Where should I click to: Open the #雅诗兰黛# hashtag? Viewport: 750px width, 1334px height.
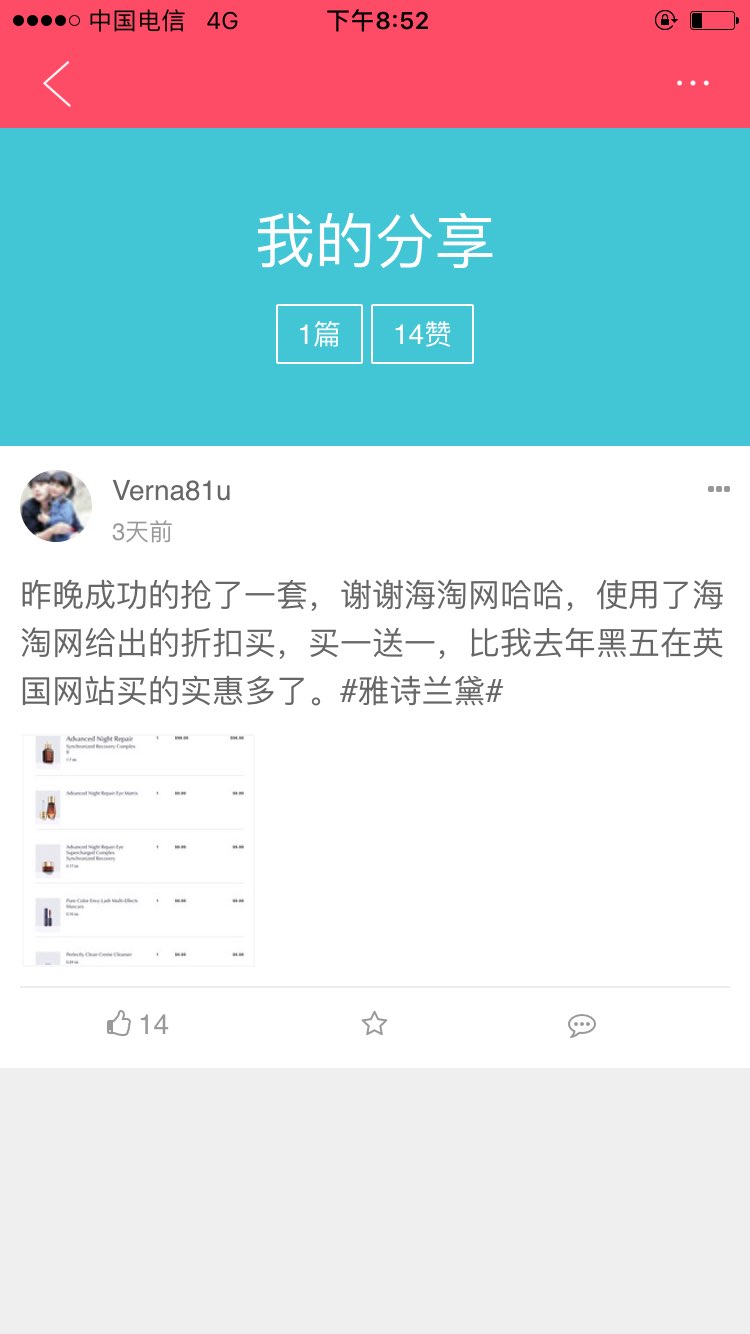point(421,691)
